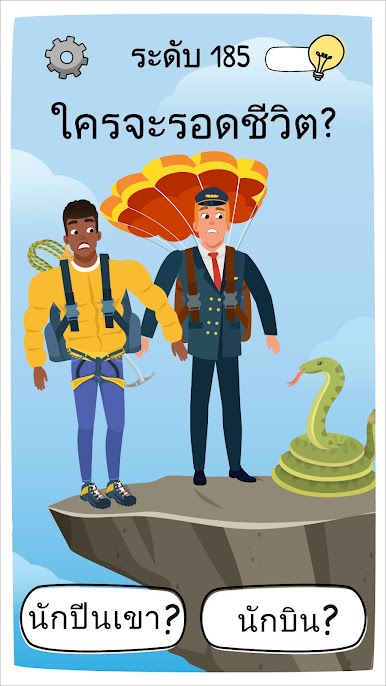The width and height of the screenshot is (386, 686).
Task: Select the นักบิน? answer
Action: tap(284, 618)
